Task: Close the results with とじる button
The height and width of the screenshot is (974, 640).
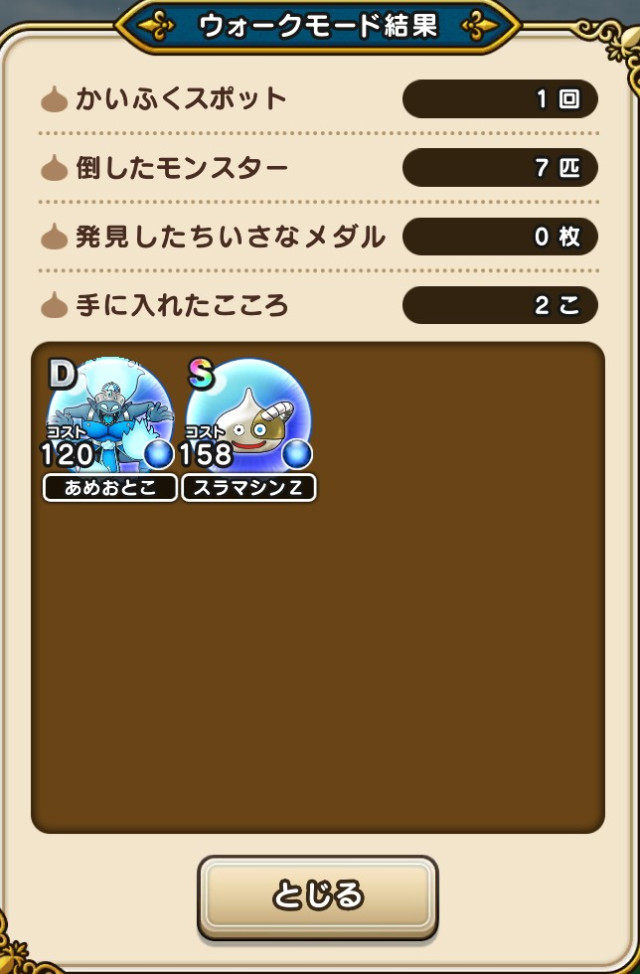Action: click(x=317, y=895)
